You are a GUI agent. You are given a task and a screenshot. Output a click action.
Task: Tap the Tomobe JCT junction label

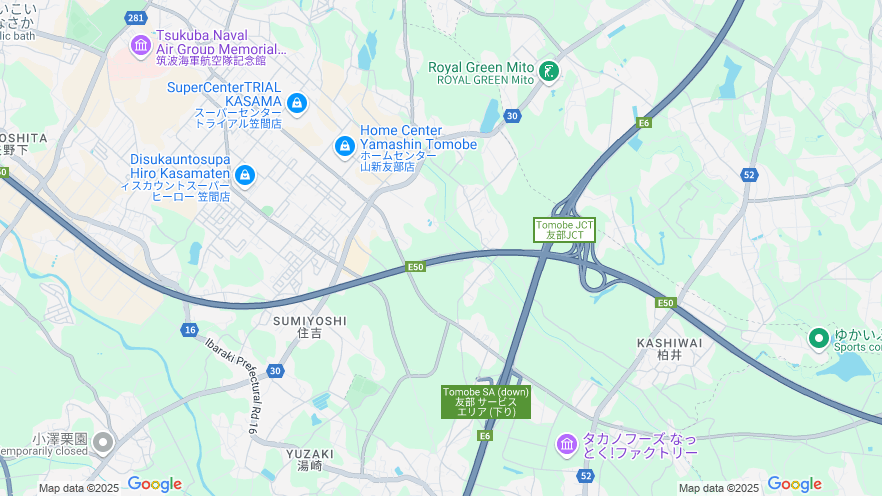564,230
